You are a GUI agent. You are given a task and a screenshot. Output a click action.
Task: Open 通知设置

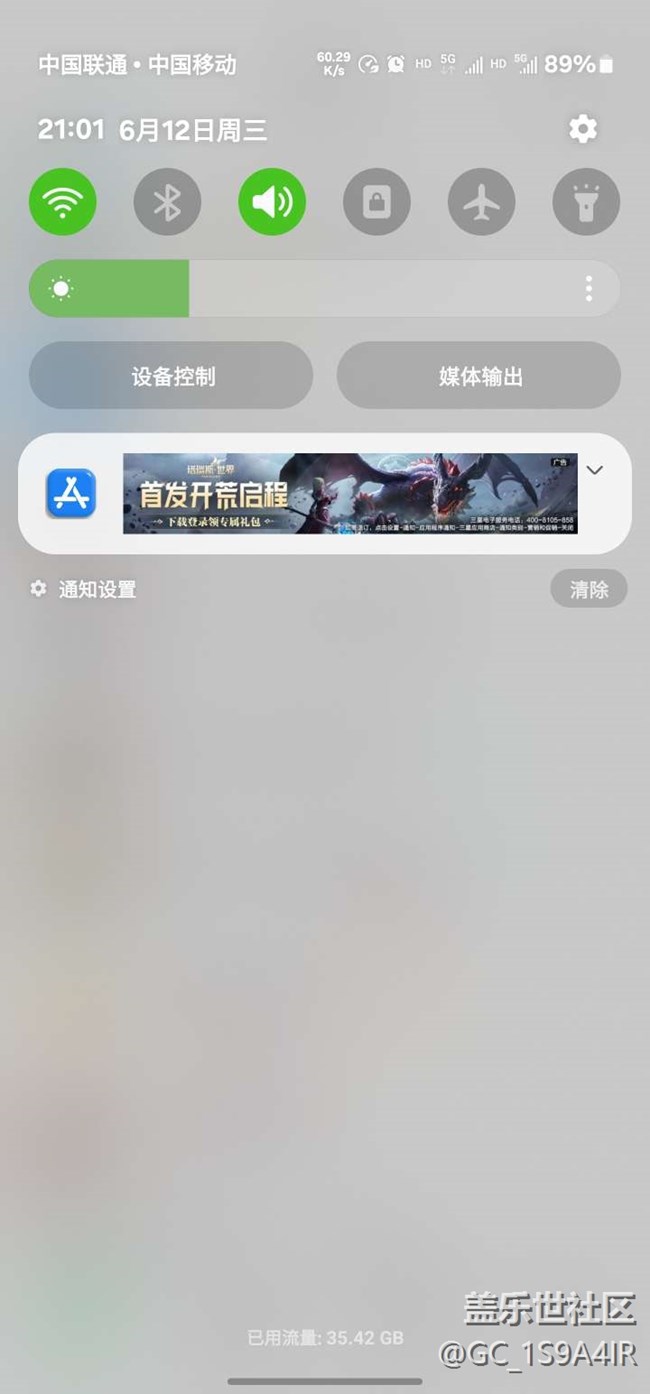pyautogui.click(x=84, y=589)
